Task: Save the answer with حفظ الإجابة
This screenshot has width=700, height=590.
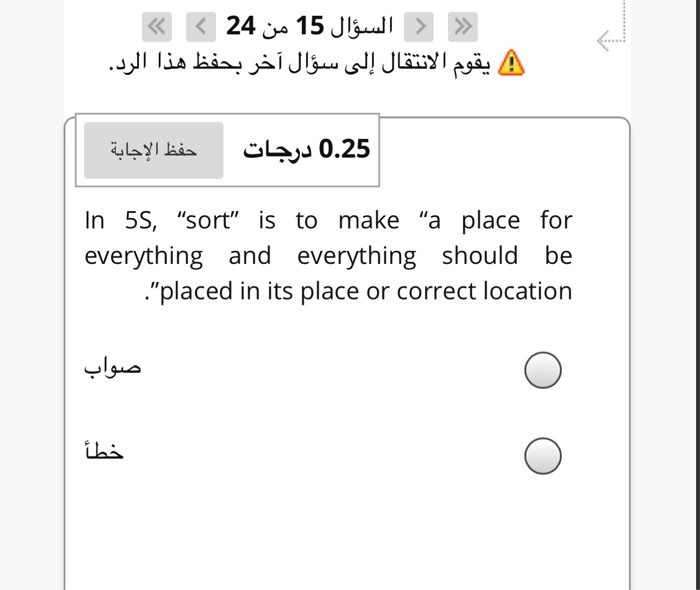Action: pos(153,150)
